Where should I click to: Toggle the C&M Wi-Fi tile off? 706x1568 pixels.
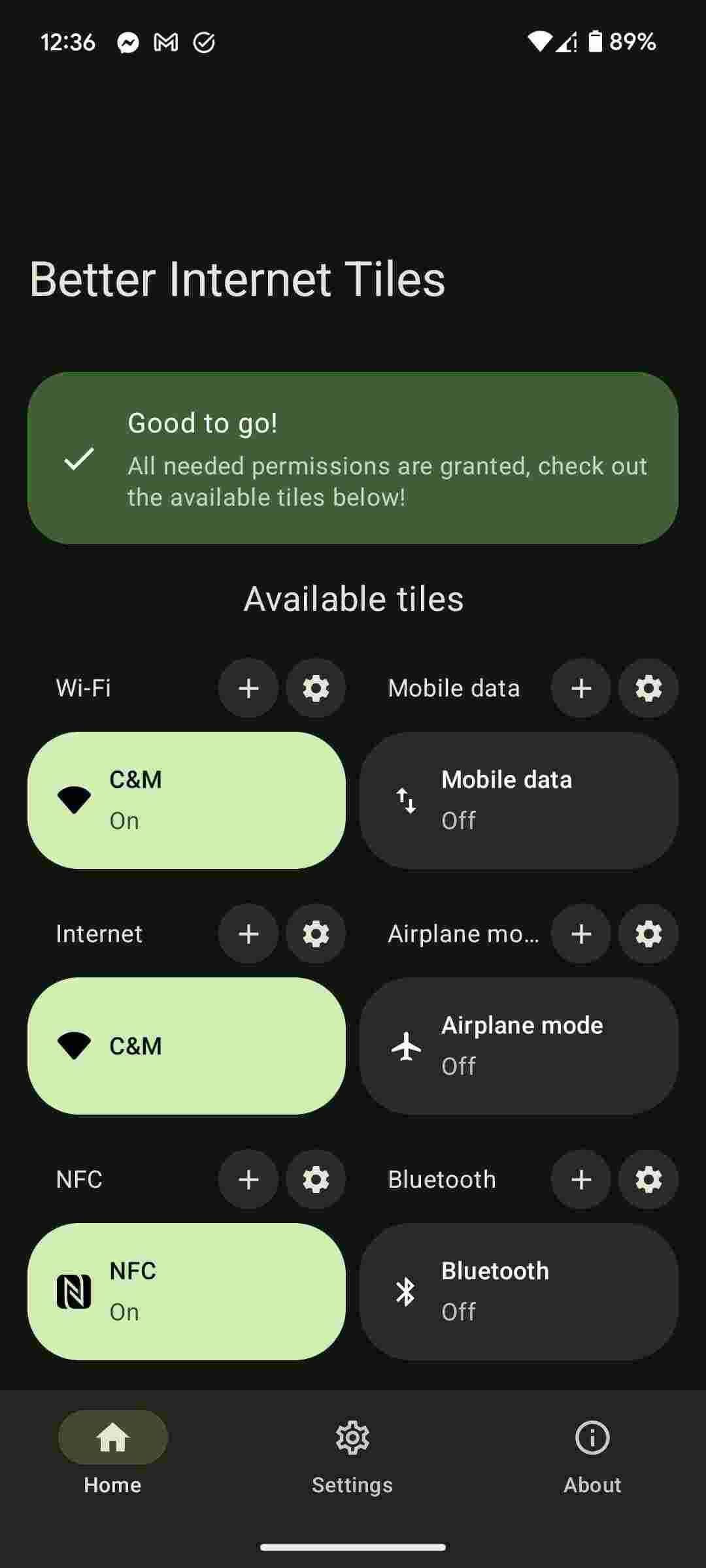tap(187, 800)
